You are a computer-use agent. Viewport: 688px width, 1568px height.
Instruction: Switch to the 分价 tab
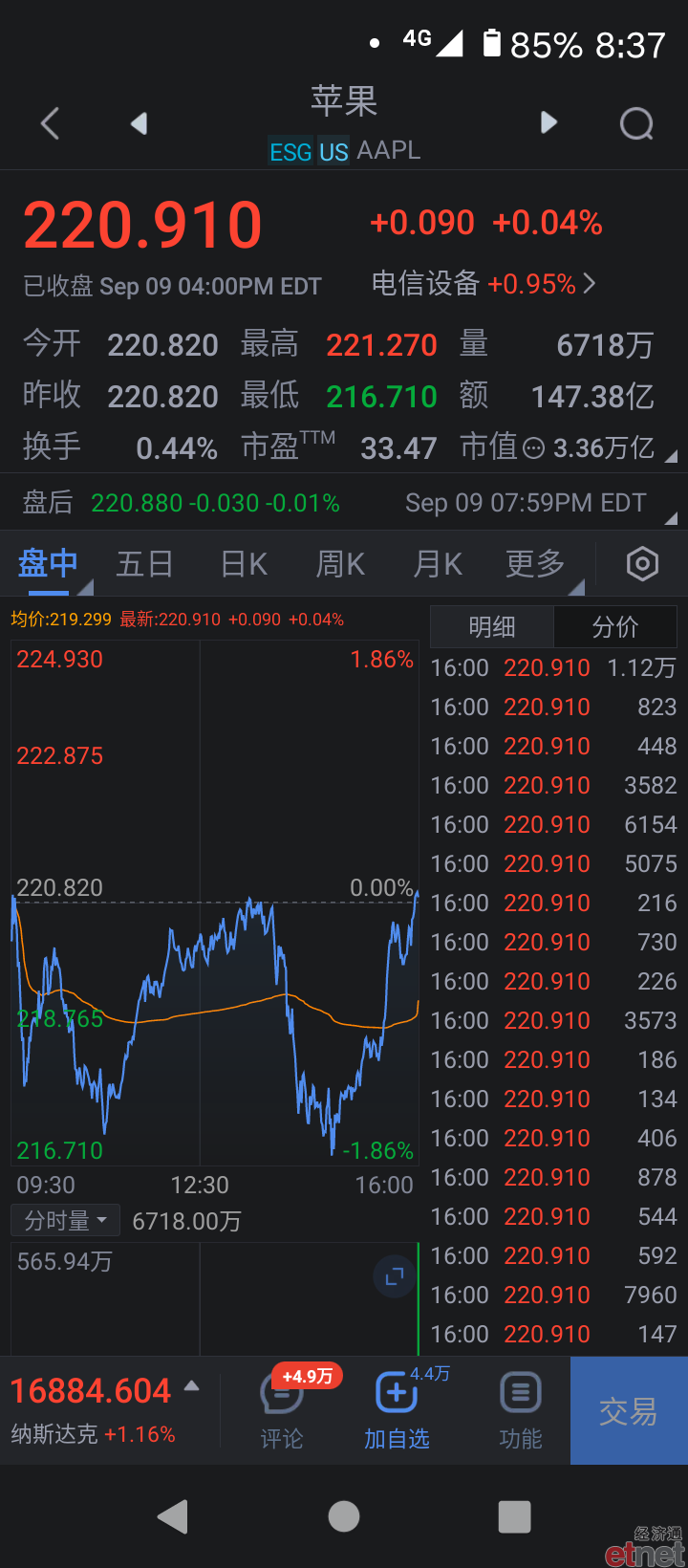point(615,627)
